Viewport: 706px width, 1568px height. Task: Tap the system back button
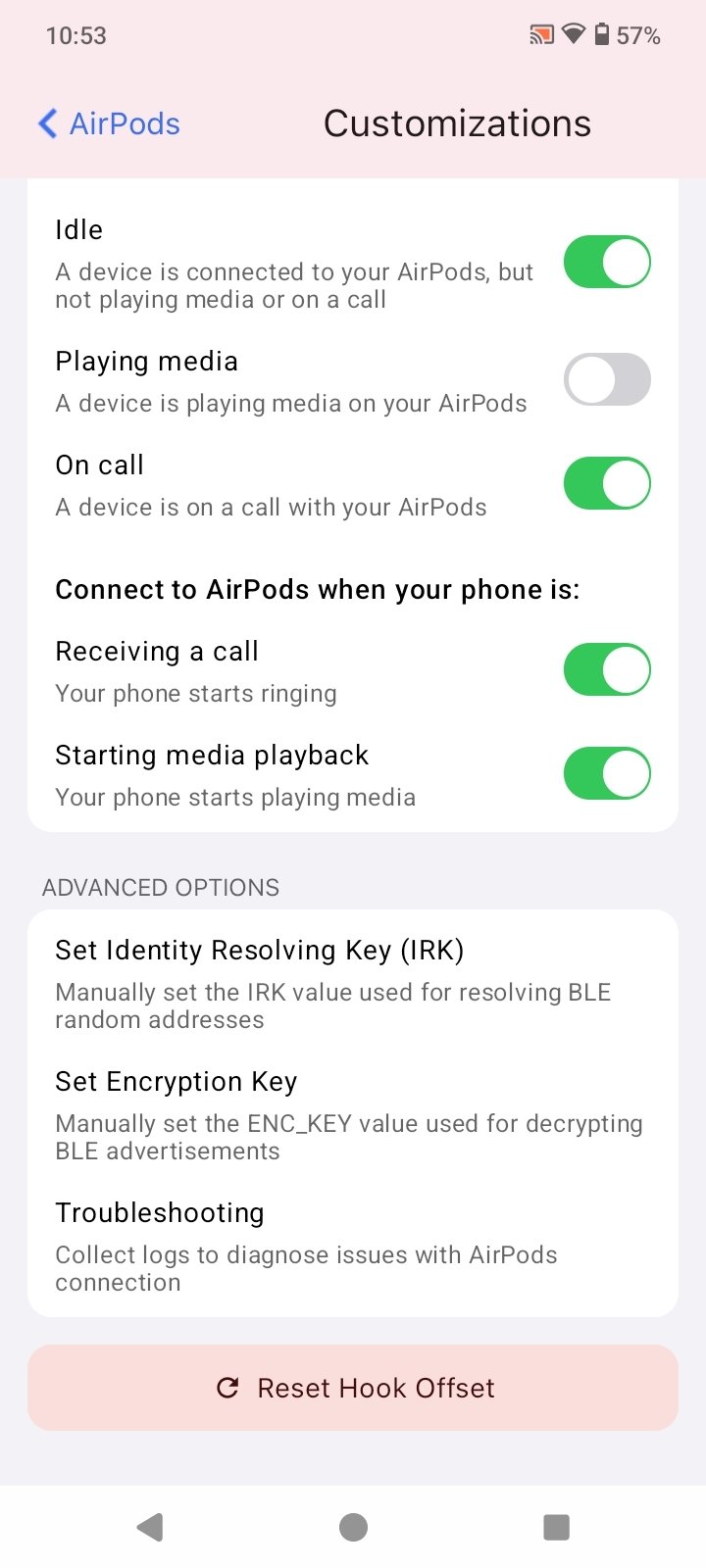150,1527
